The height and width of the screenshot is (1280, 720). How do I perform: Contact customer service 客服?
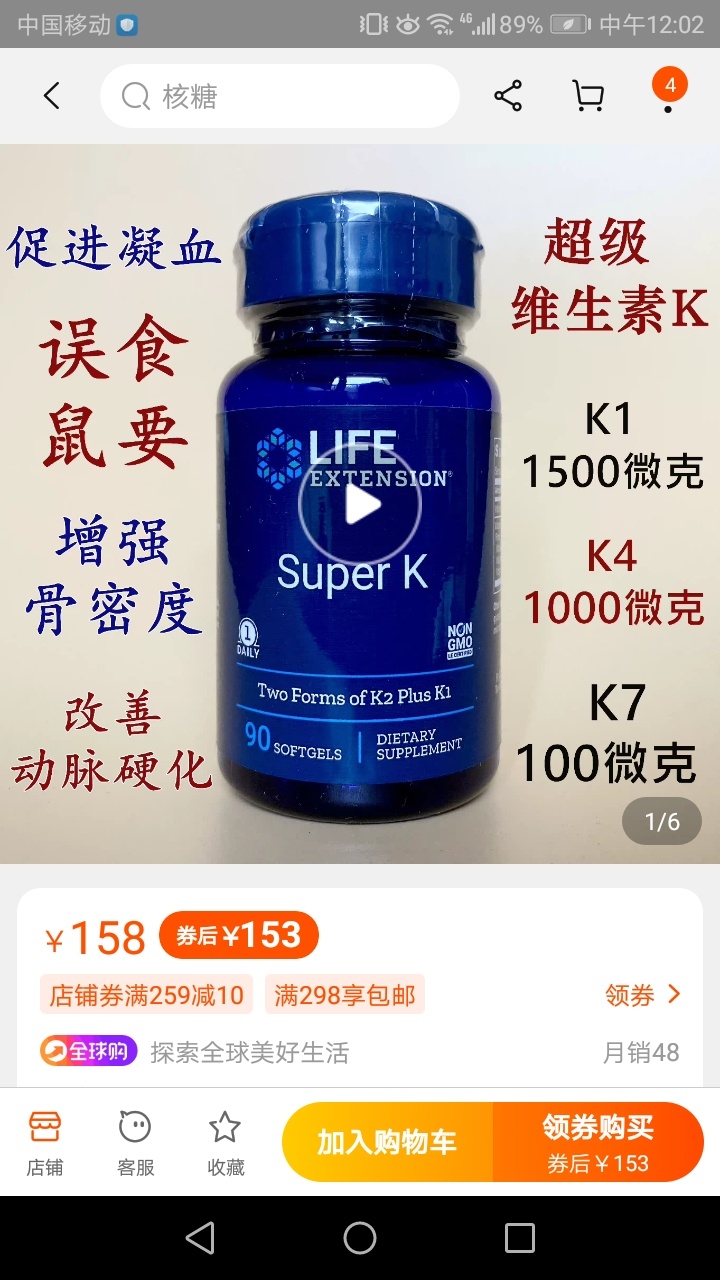point(135,1142)
